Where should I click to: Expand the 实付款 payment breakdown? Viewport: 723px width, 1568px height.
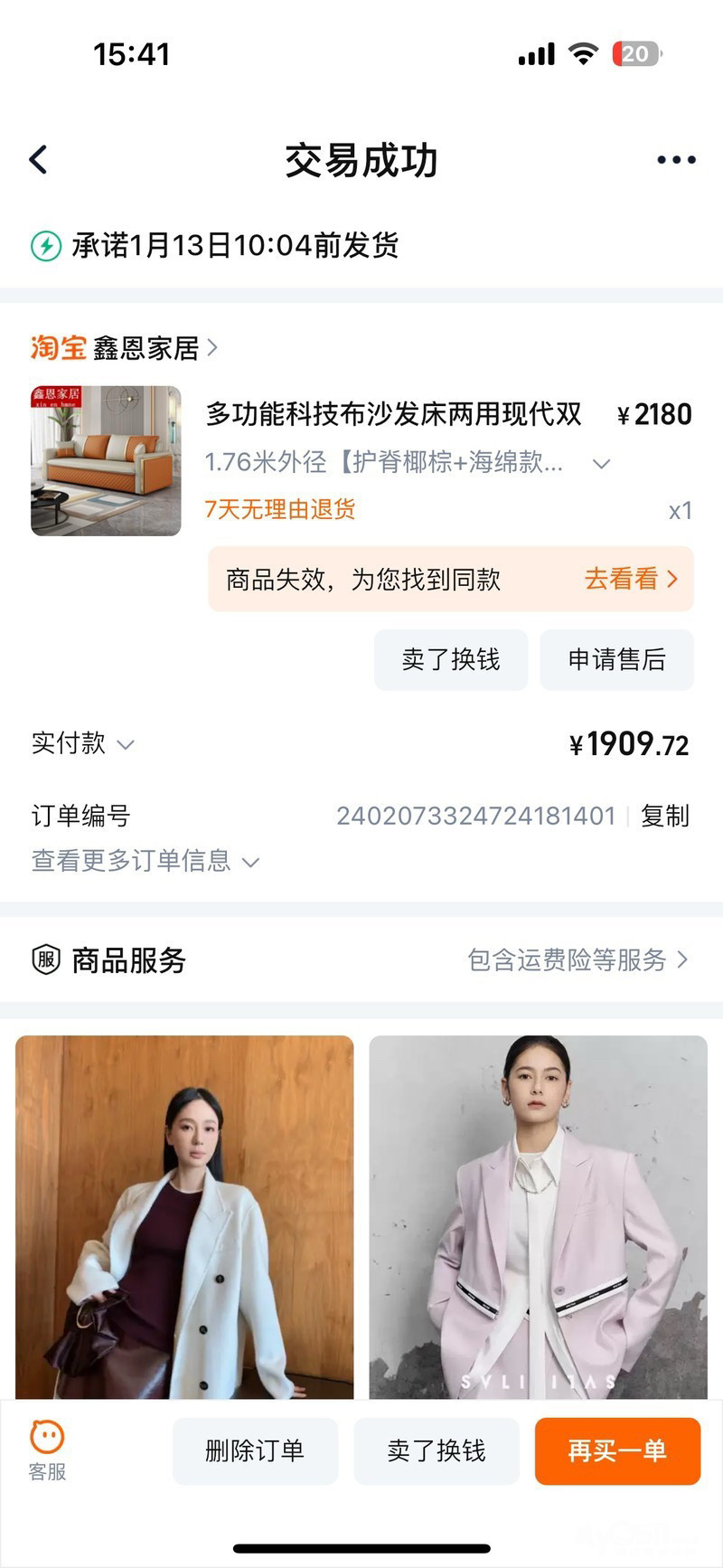tap(83, 744)
